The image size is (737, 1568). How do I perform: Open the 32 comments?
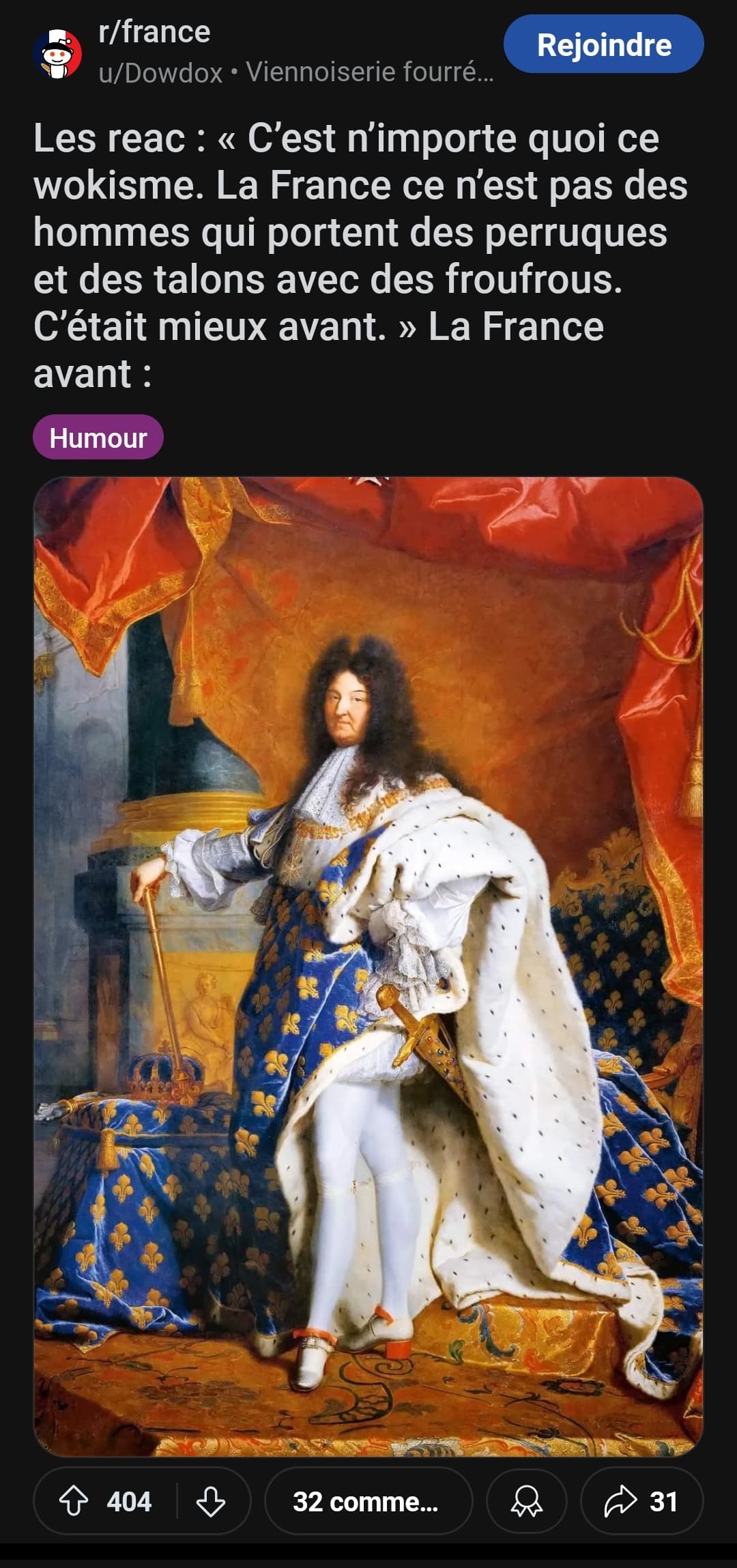coord(369,1501)
